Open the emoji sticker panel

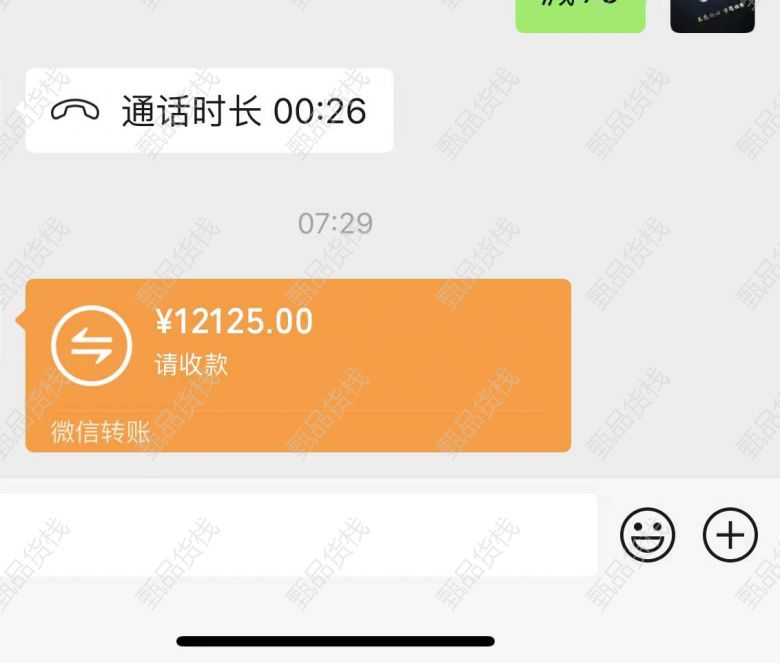pos(648,535)
